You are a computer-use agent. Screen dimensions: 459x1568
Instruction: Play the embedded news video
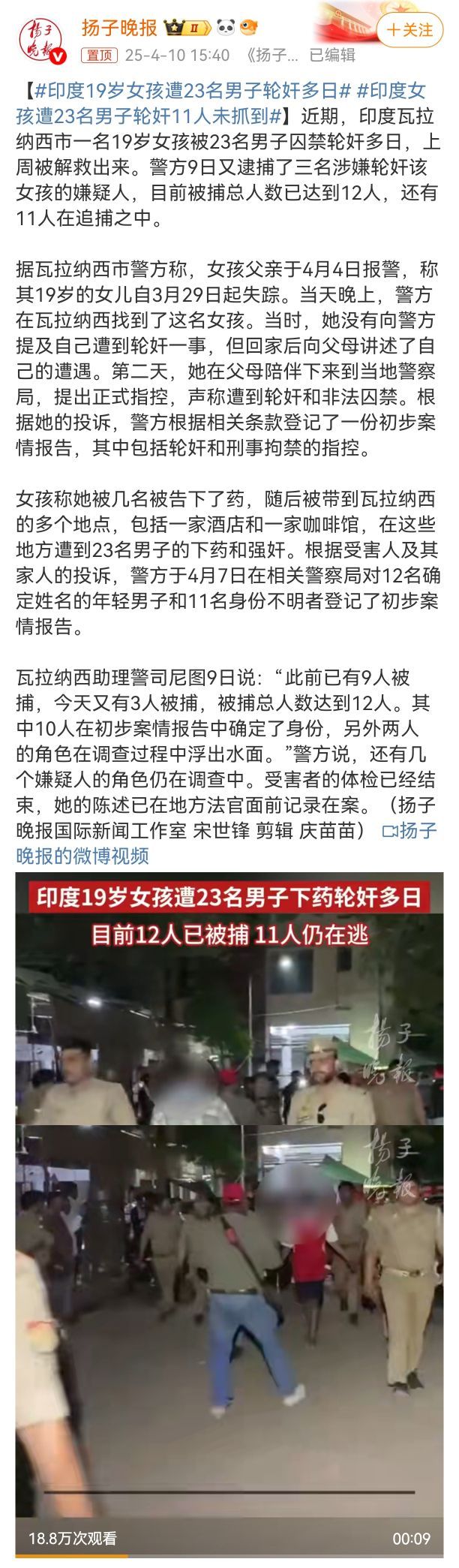coord(229,1201)
